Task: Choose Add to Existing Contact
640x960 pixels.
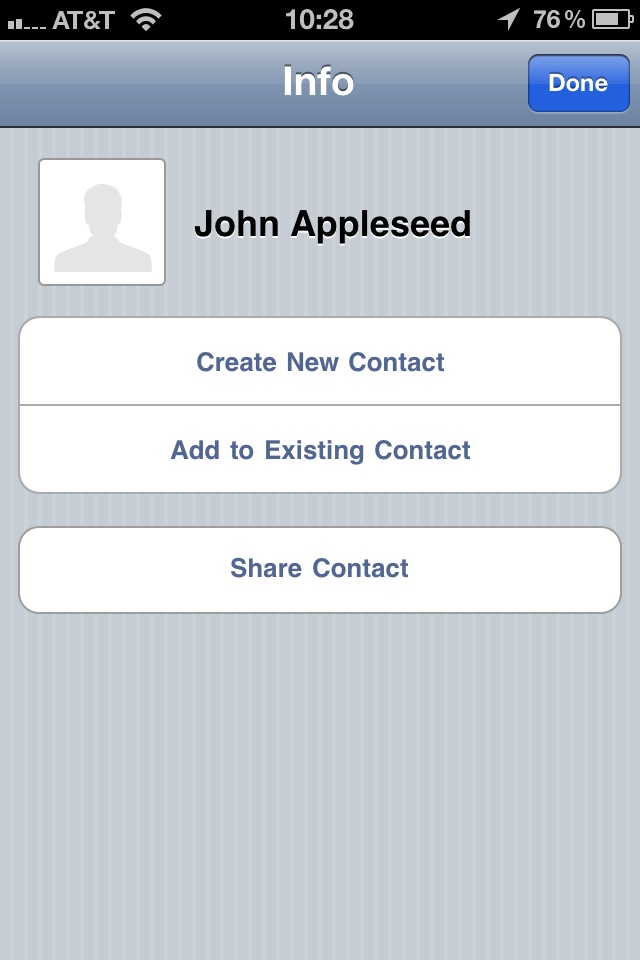Action: coord(320,450)
